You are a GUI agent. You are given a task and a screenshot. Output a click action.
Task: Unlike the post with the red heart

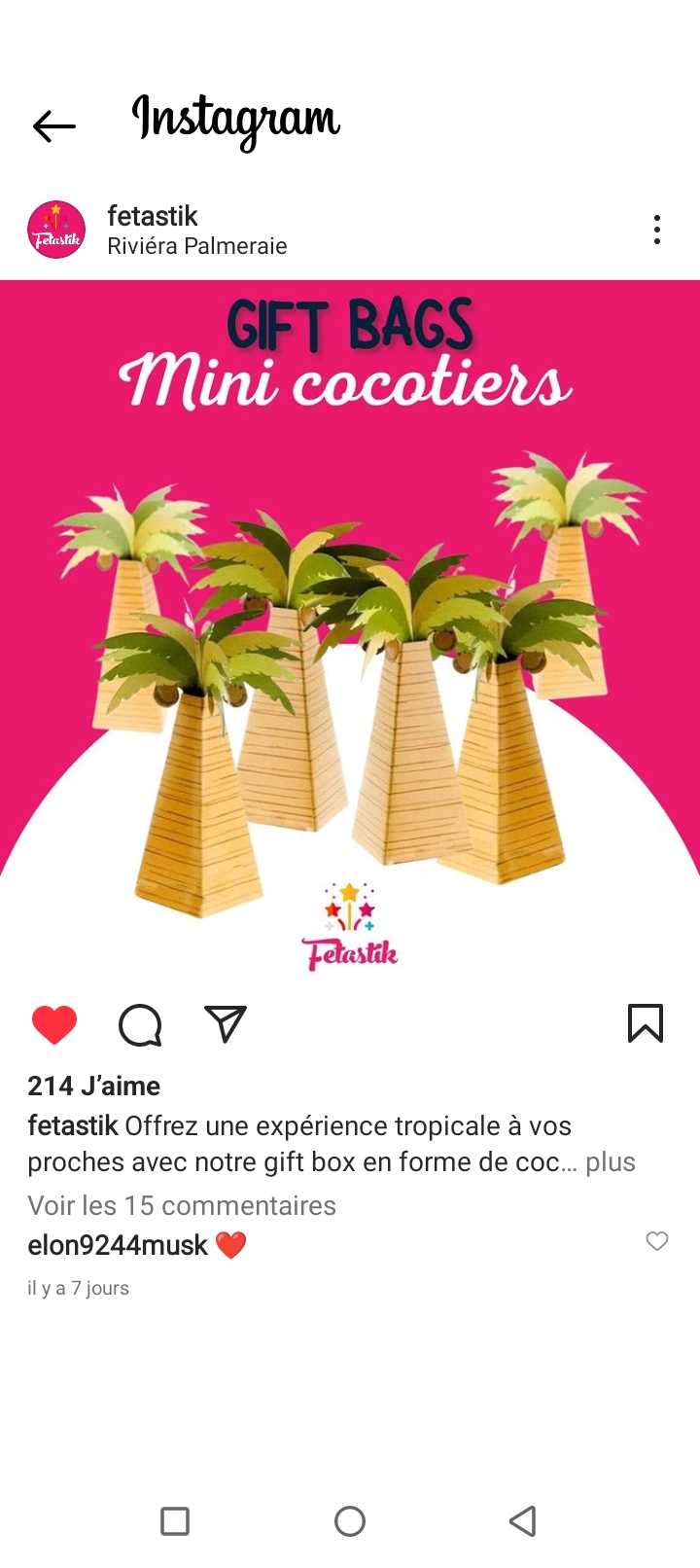click(54, 1024)
